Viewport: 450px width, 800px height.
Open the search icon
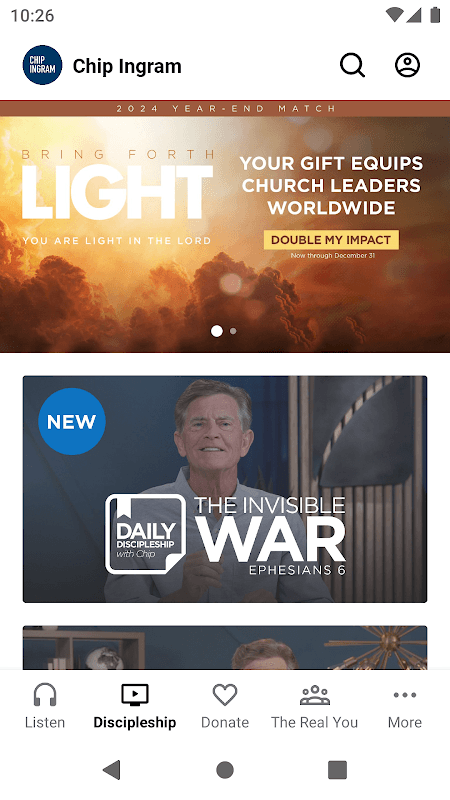tap(353, 65)
